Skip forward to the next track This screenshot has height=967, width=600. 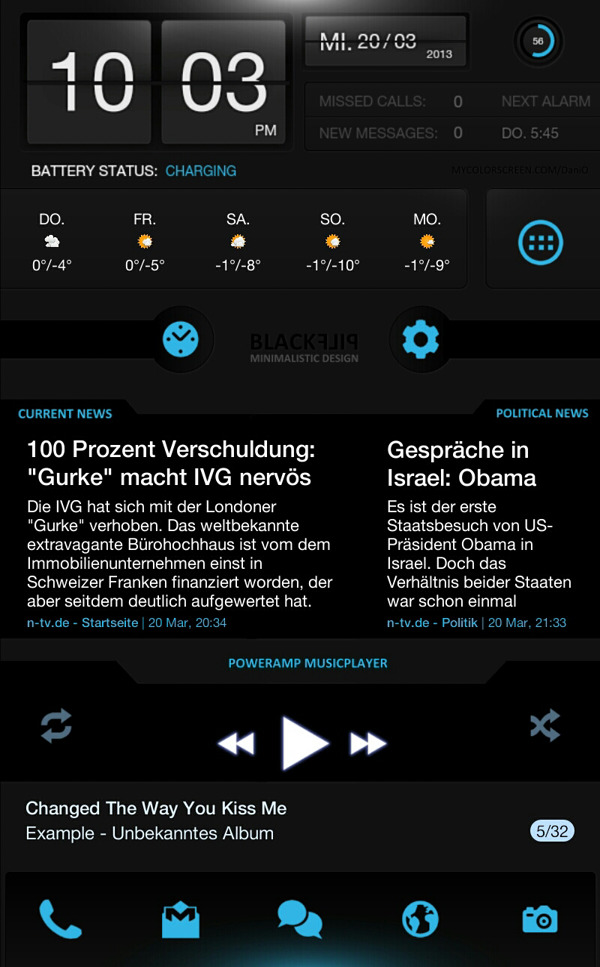pos(368,743)
